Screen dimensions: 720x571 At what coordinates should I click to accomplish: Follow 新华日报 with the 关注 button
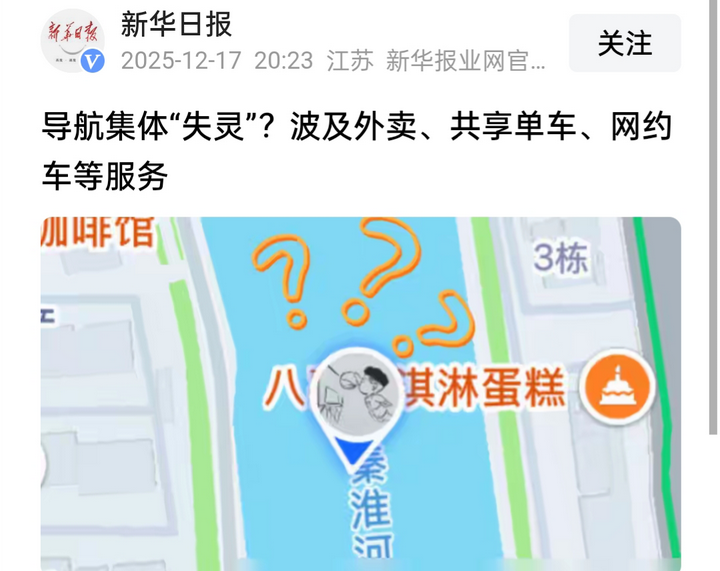pyautogui.click(x=625, y=43)
